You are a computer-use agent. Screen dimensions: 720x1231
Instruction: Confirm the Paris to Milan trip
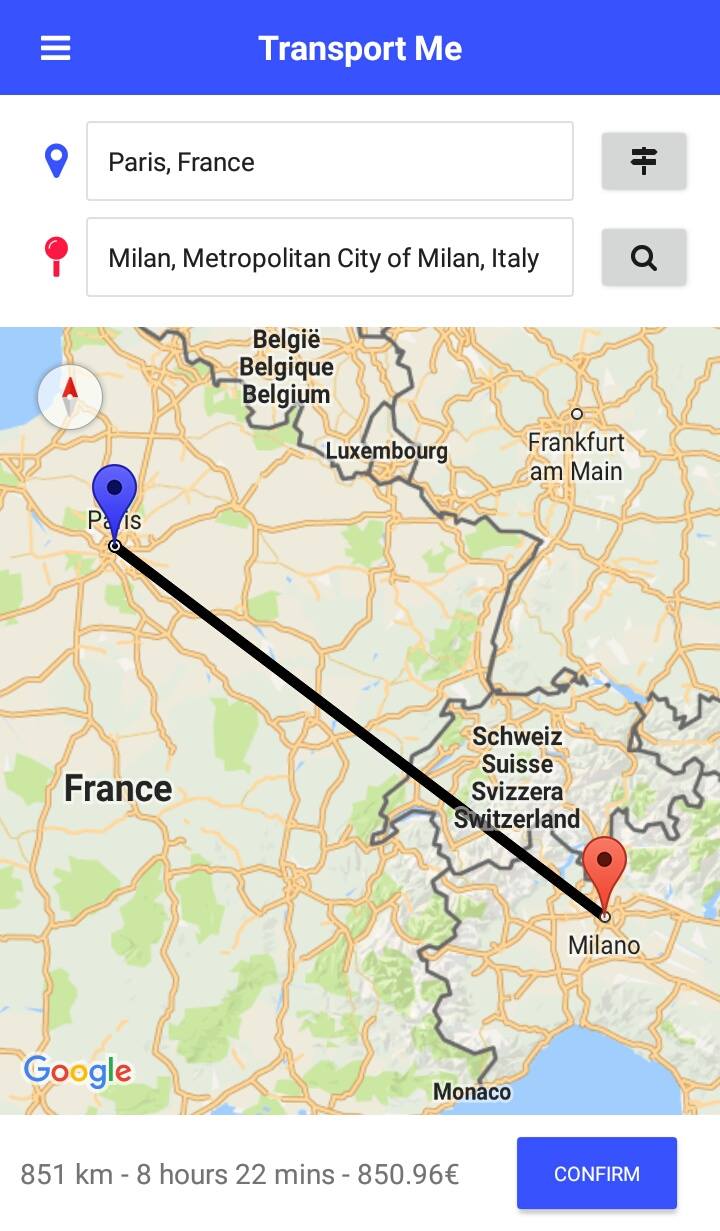596,1173
